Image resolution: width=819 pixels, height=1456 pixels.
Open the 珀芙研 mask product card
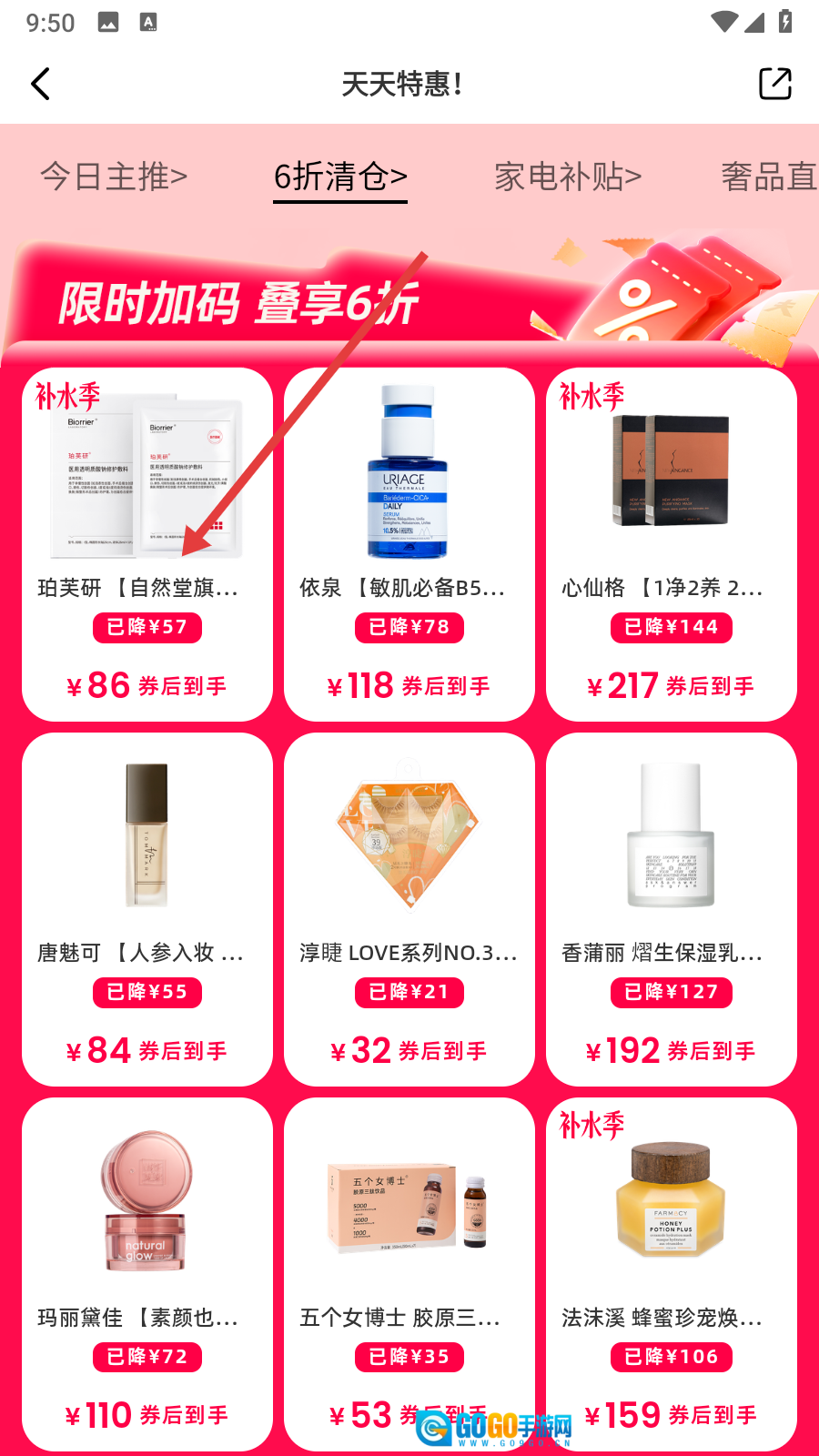coord(147,543)
